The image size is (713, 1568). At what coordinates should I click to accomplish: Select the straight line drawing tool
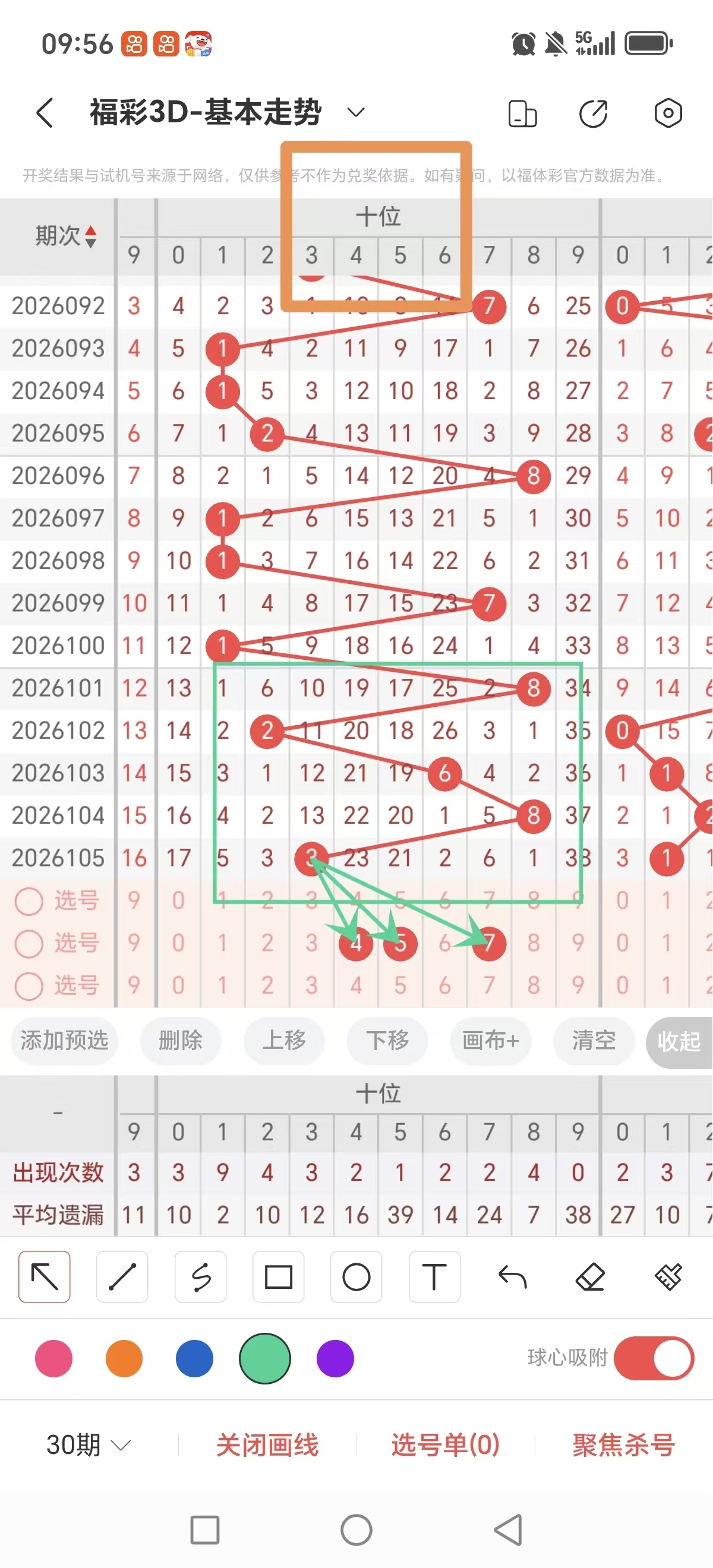pyautogui.click(x=122, y=1278)
